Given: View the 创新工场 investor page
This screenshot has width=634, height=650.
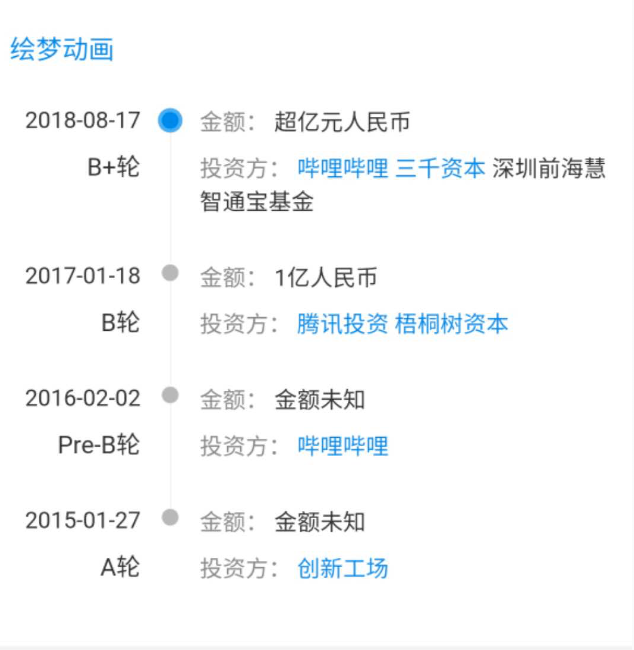Looking at the screenshot, I should pos(342,569).
